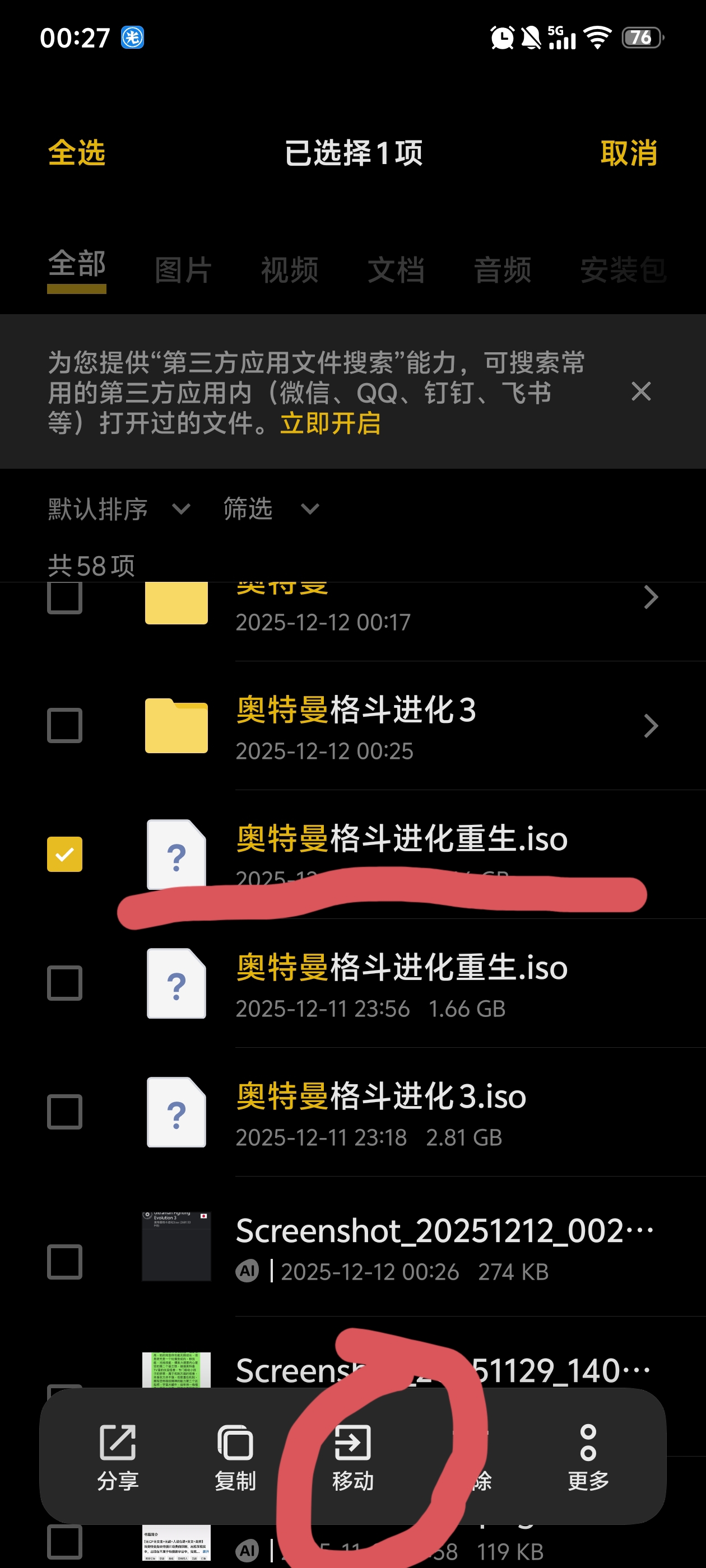Cancel selection with 取消
Image resolution: width=706 pixels, height=1568 pixels.
pyautogui.click(x=628, y=152)
